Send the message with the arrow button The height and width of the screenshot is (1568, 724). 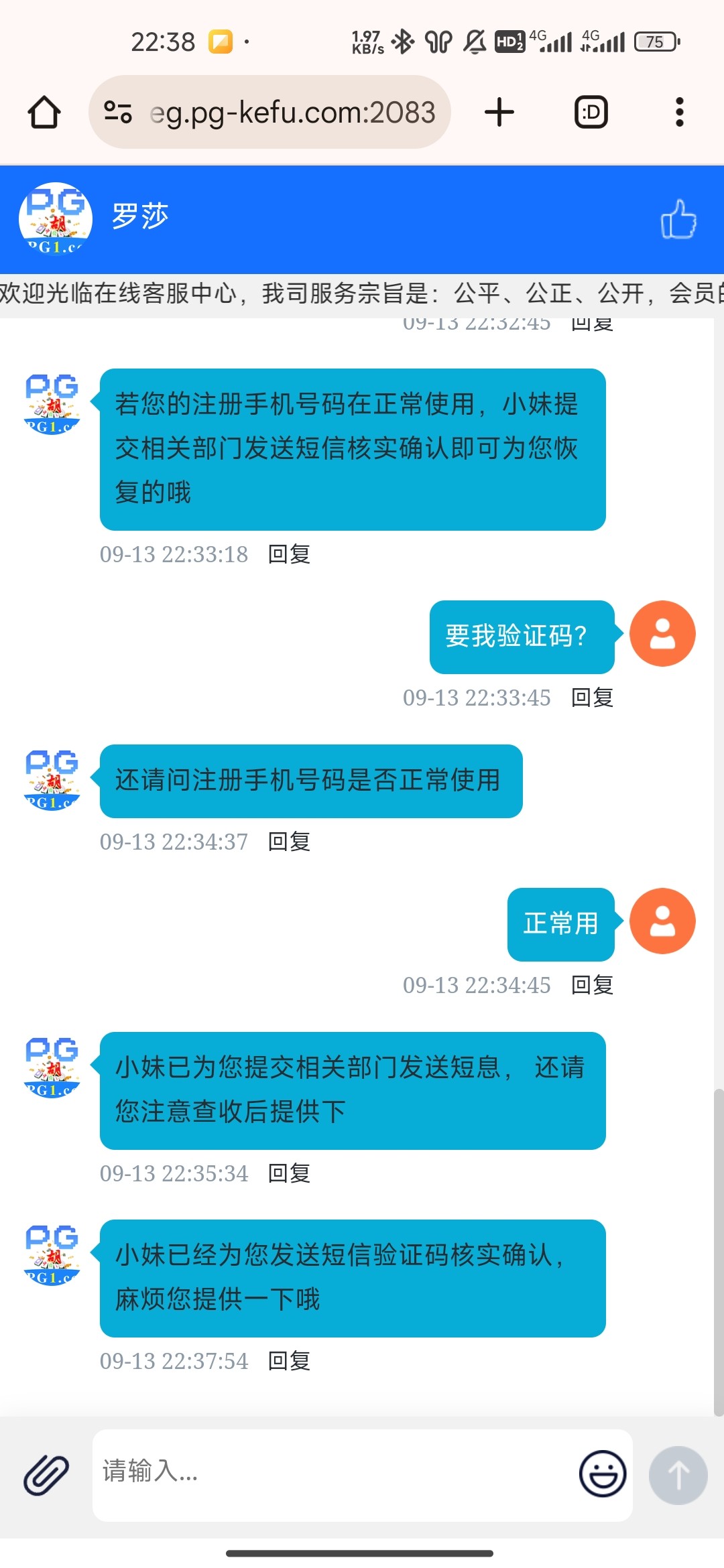click(678, 1475)
